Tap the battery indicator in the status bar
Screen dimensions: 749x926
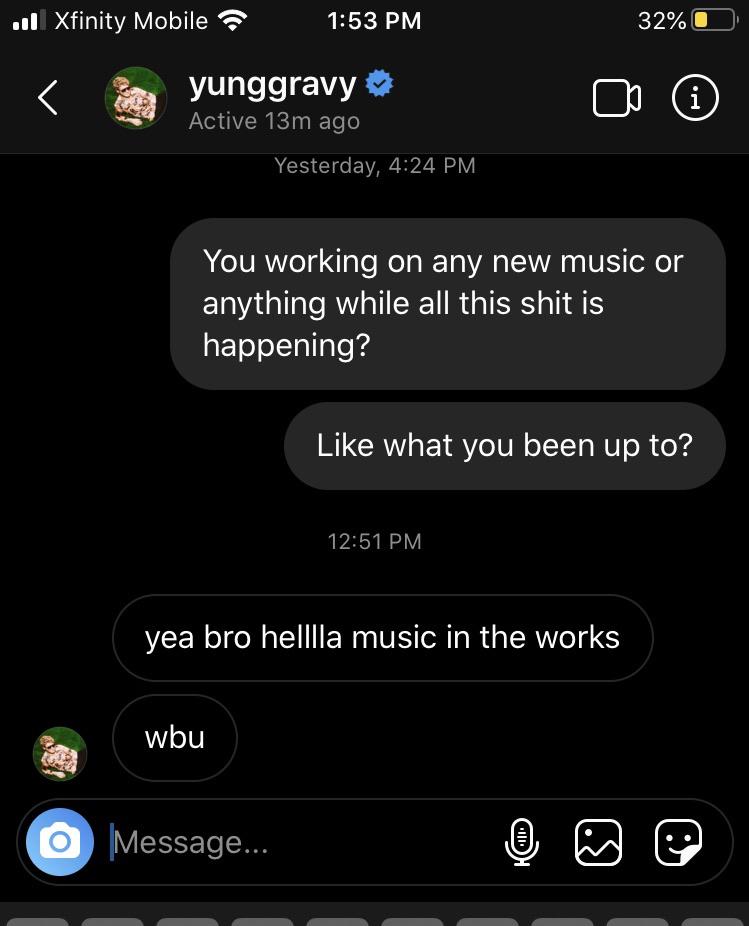(713, 19)
